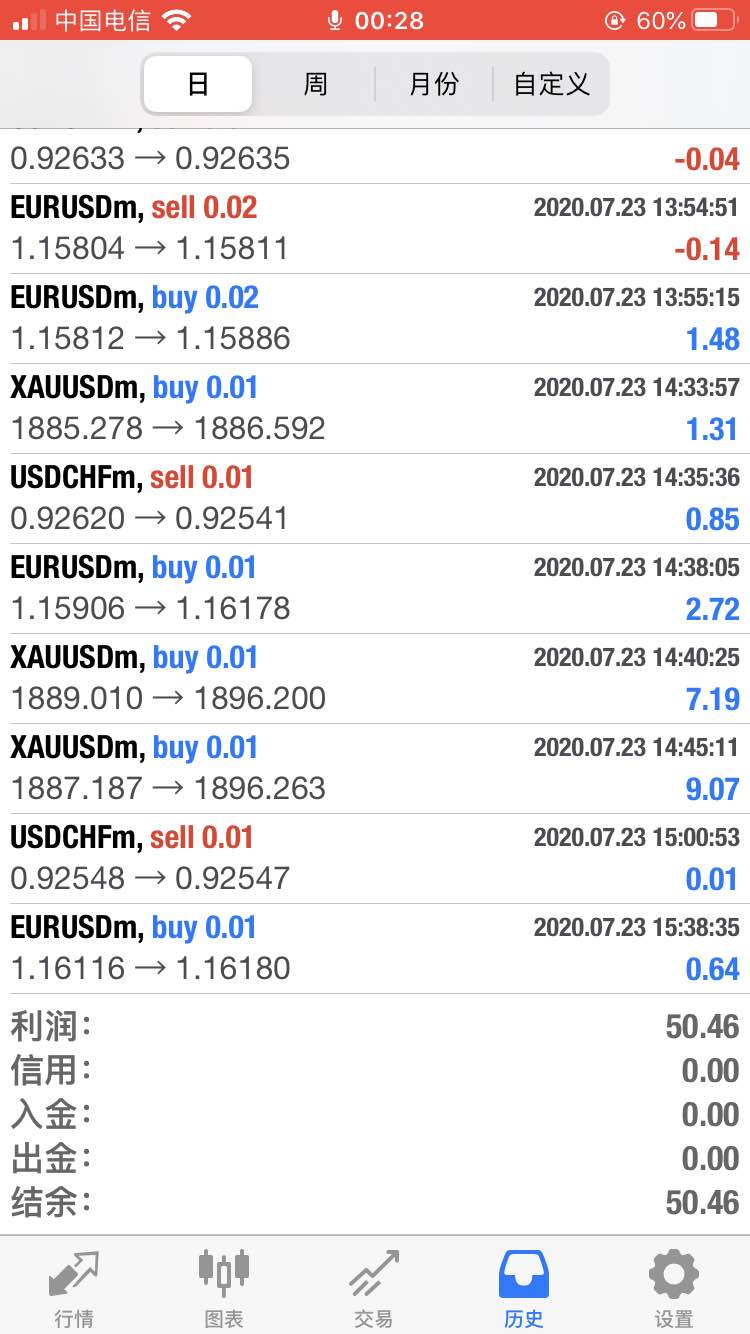The height and width of the screenshot is (1334, 750).
Task: Switch to the 月份 (month) period
Action: click(433, 84)
